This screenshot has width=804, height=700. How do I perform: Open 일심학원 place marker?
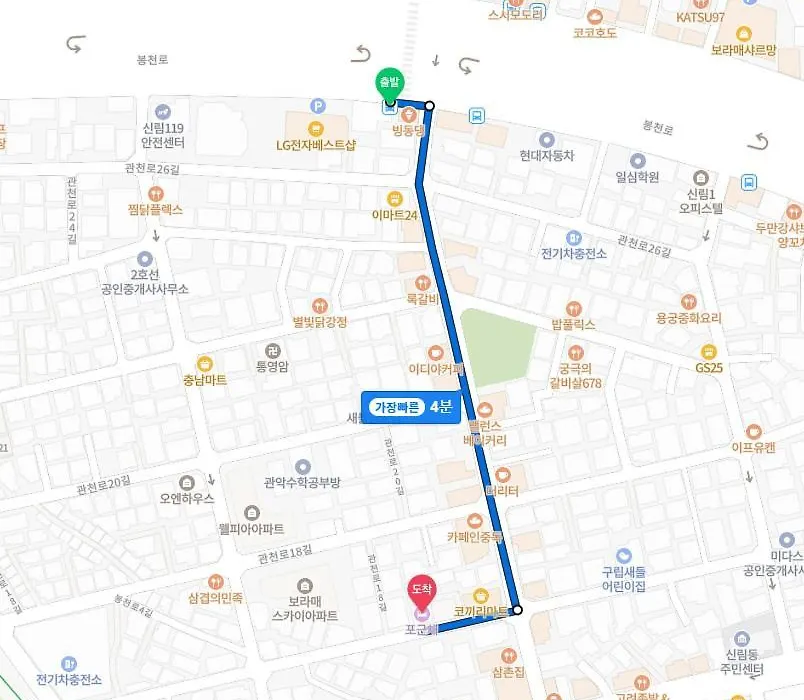pos(638,160)
